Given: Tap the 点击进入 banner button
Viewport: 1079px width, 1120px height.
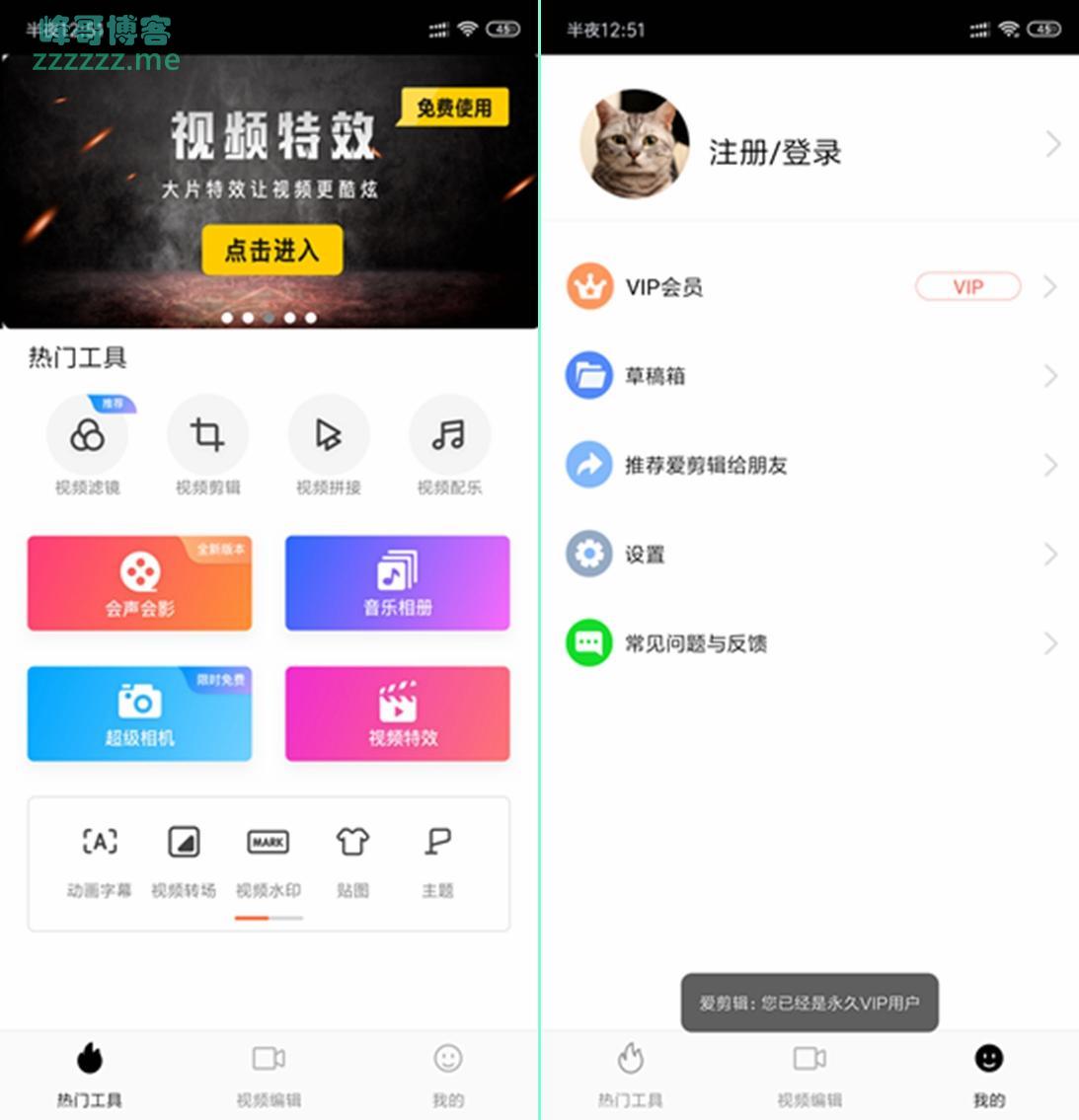Looking at the screenshot, I should click(x=272, y=250).
